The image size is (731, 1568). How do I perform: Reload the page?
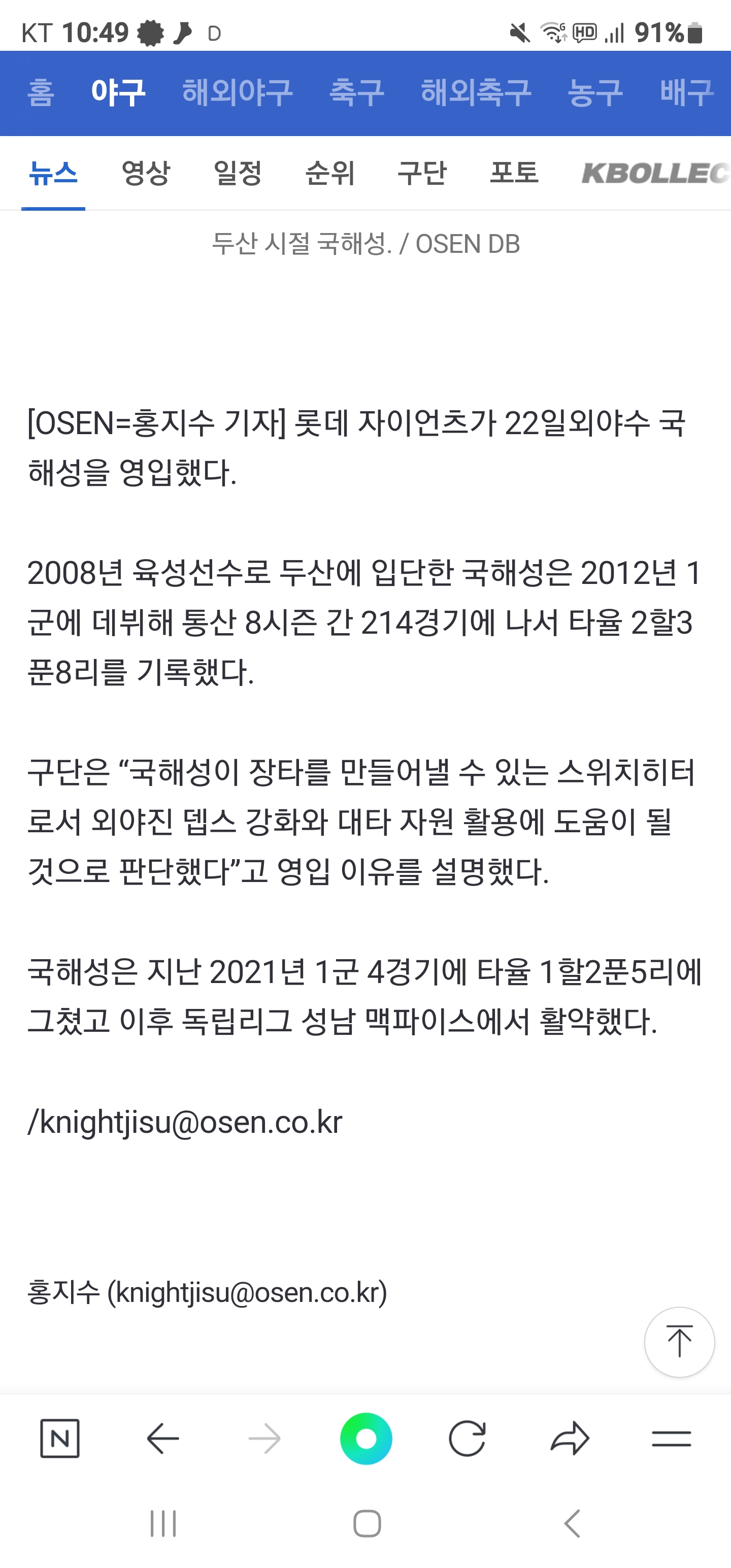coord(467,1439)
